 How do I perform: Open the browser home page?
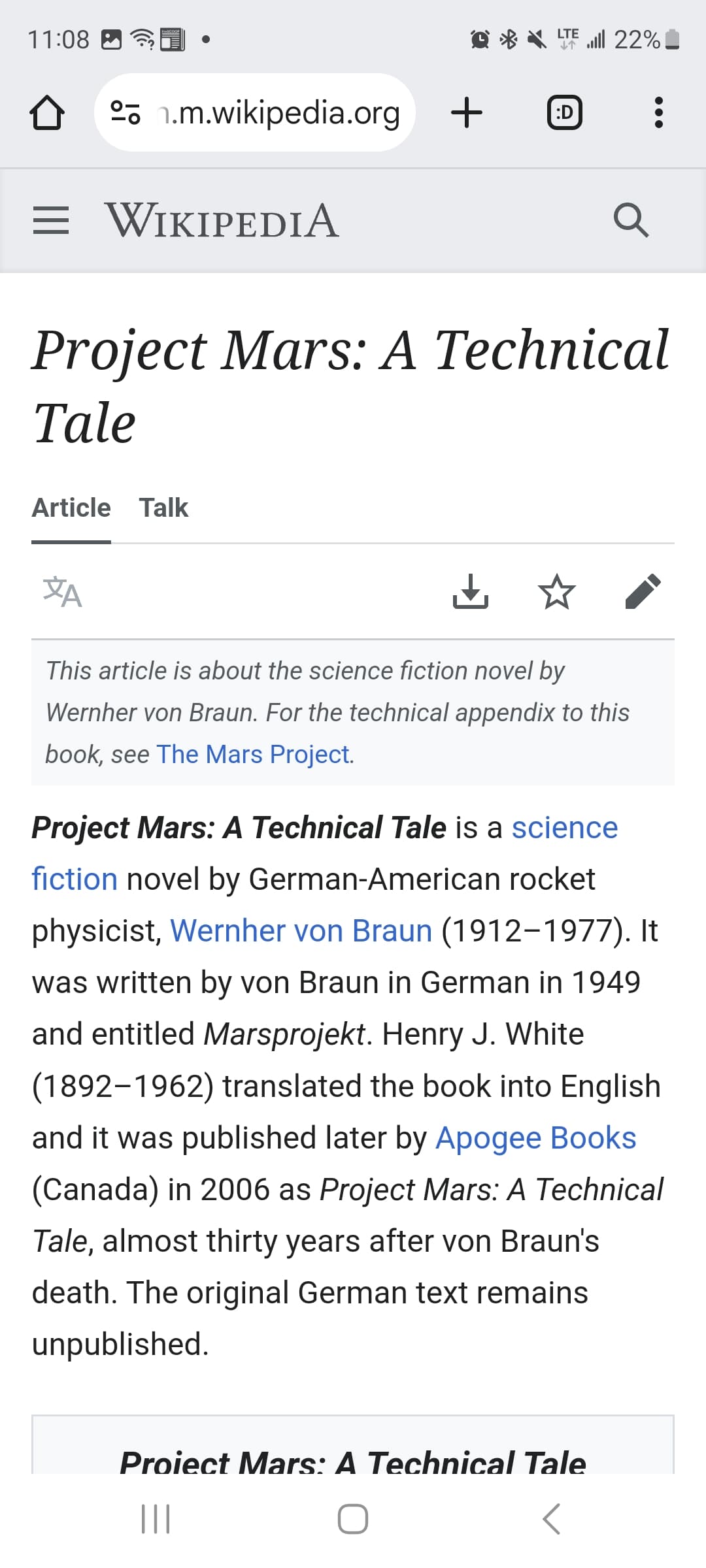click(47, 113)
